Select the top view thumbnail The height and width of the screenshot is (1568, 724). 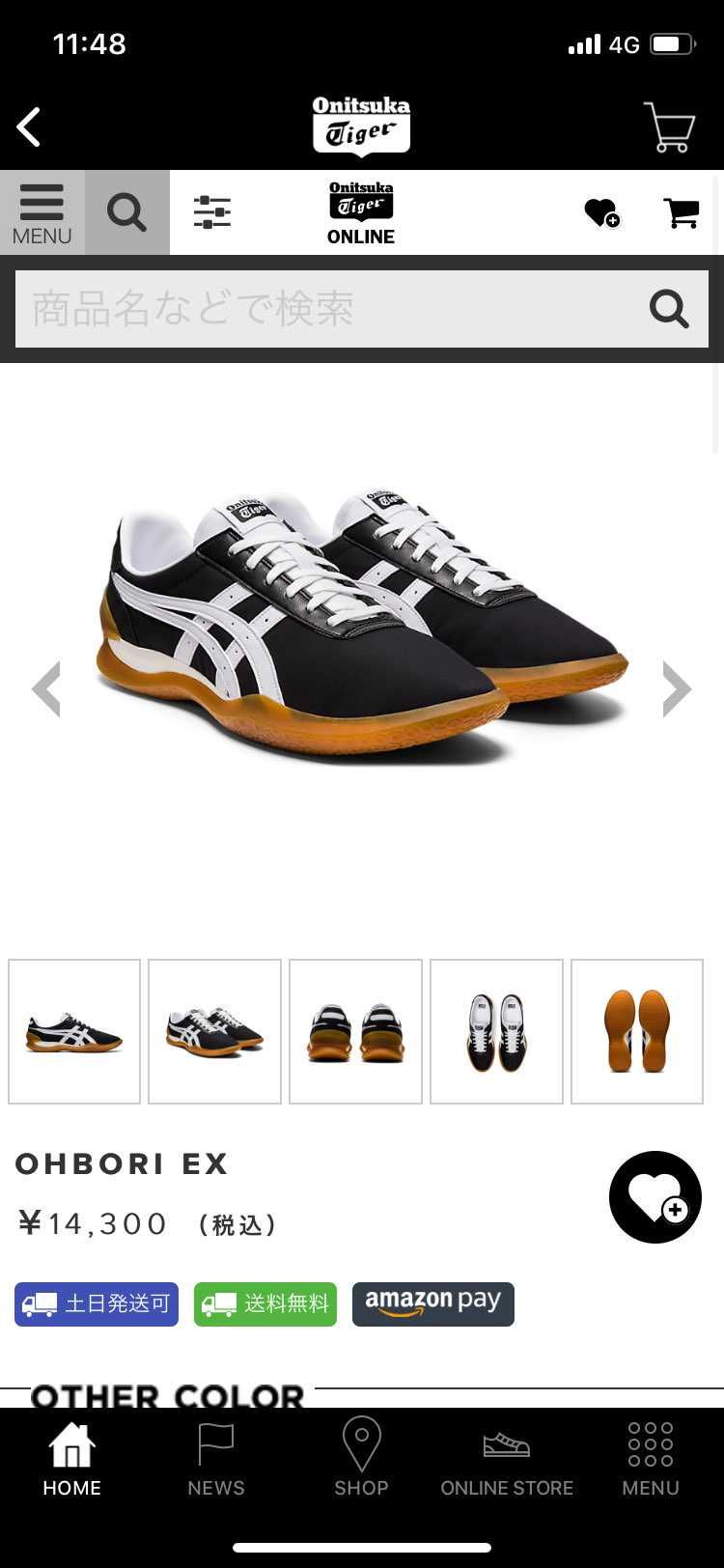496,1031
